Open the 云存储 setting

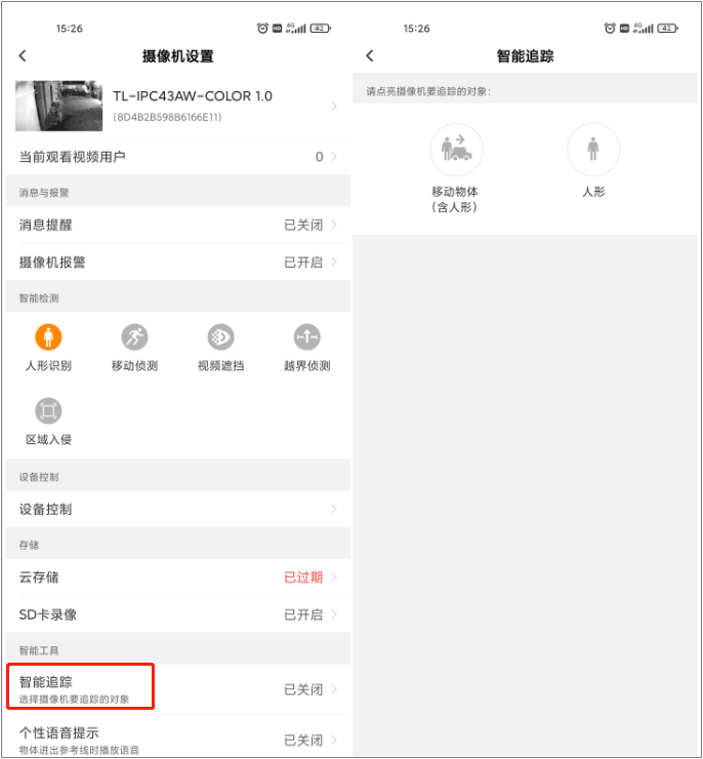pos(178,577)
